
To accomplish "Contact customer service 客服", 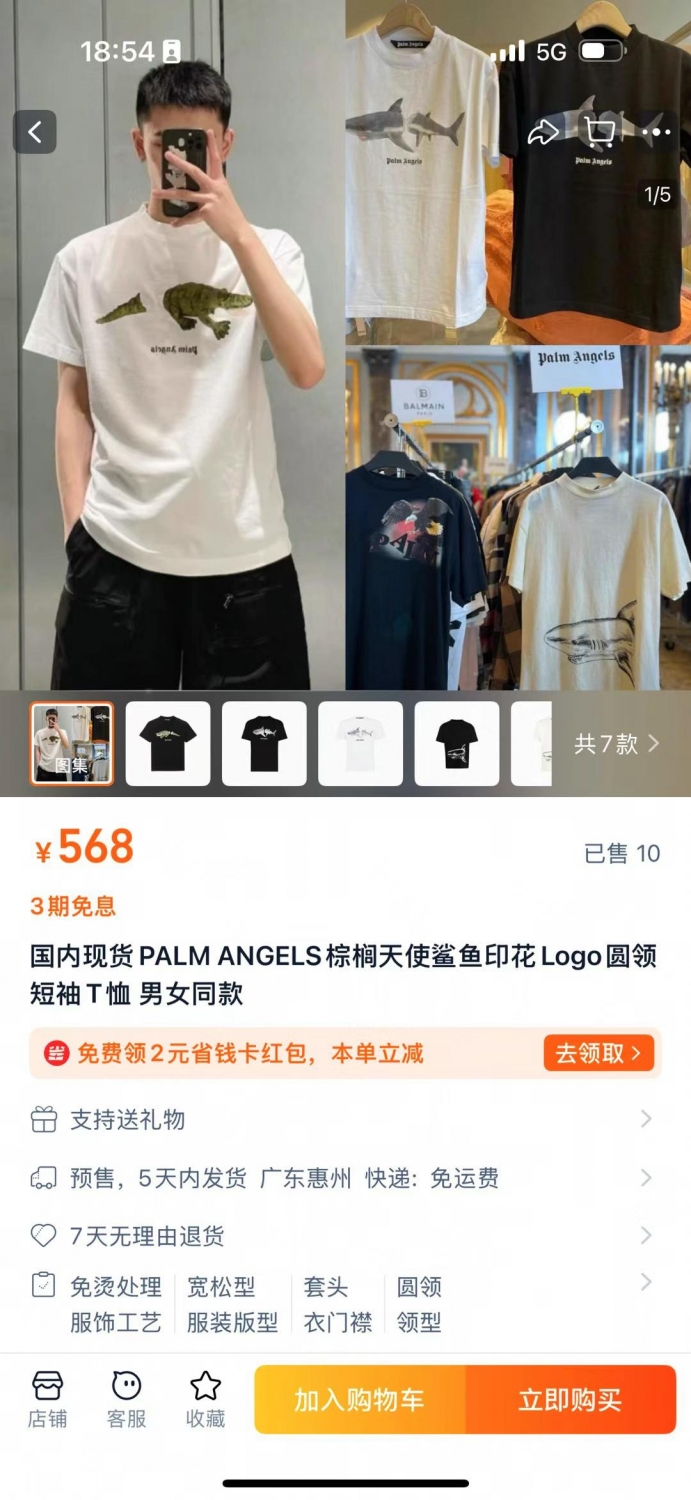I will point(126,1400).
